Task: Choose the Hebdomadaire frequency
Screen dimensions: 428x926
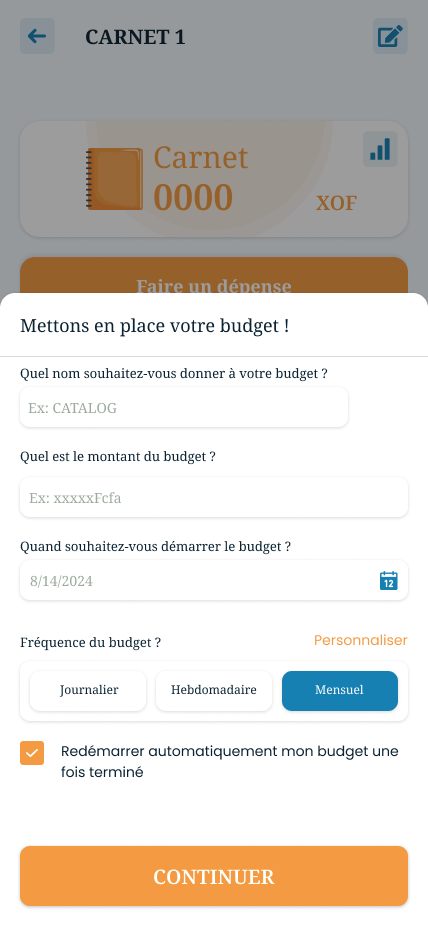Action: (x=214, y=690)
